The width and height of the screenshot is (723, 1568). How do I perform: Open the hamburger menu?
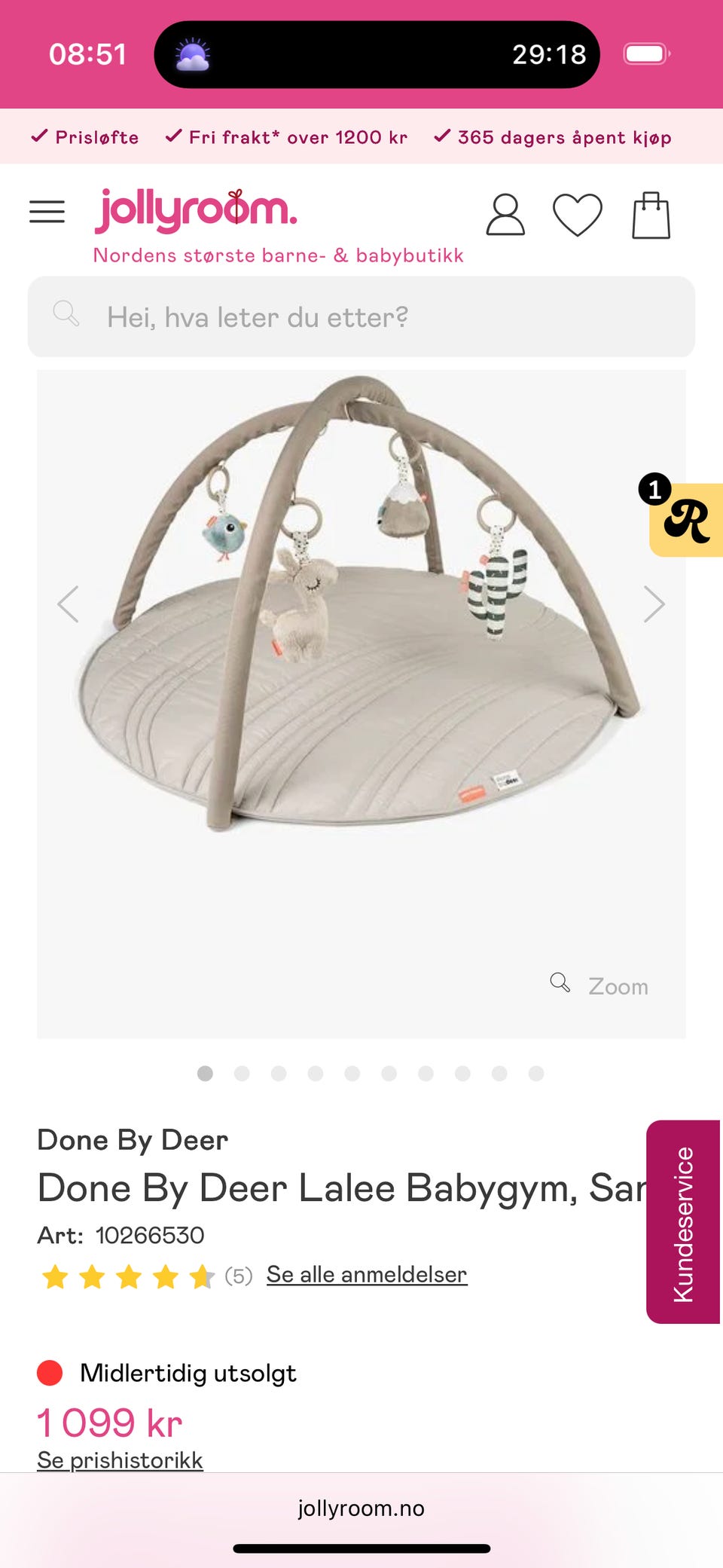point(47,212)
